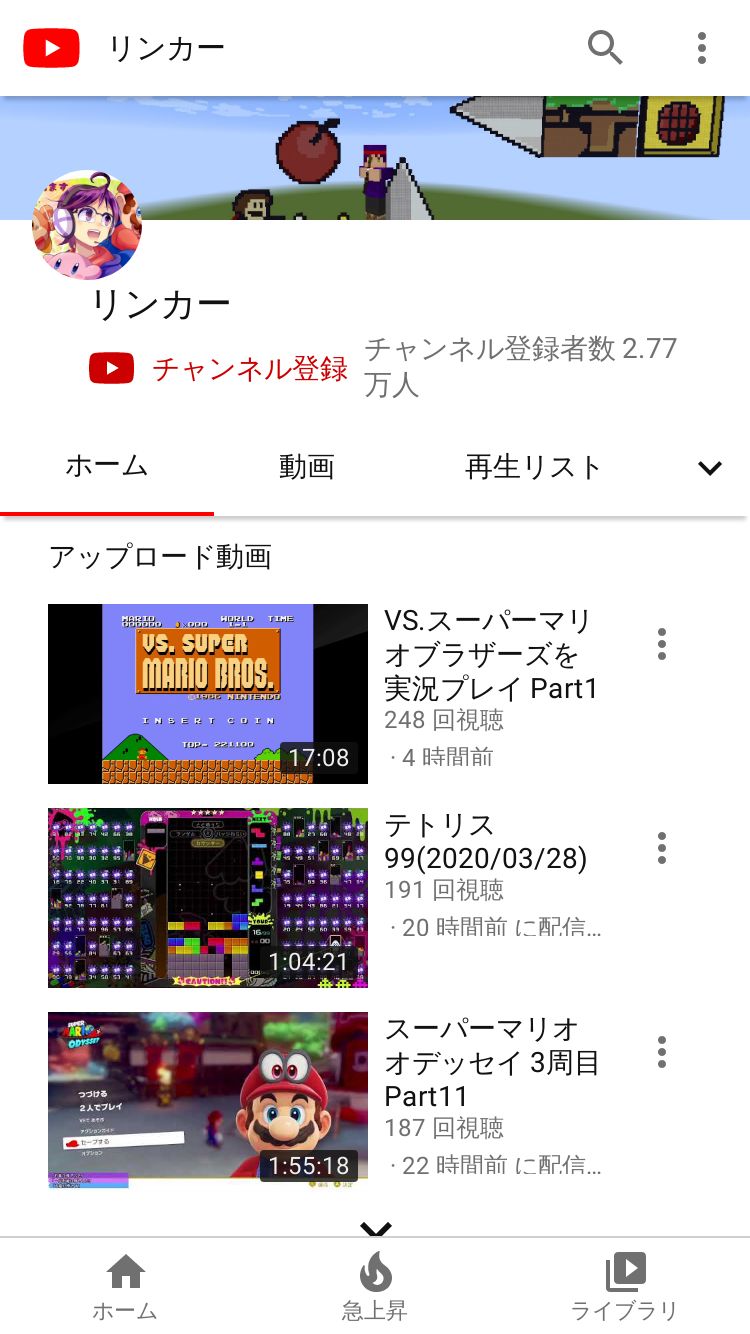Play the スーパーマリオオデッセイ 3周目 Part11 video
This screenshot has width=750, height=1334.
(x=208, y=1100)
